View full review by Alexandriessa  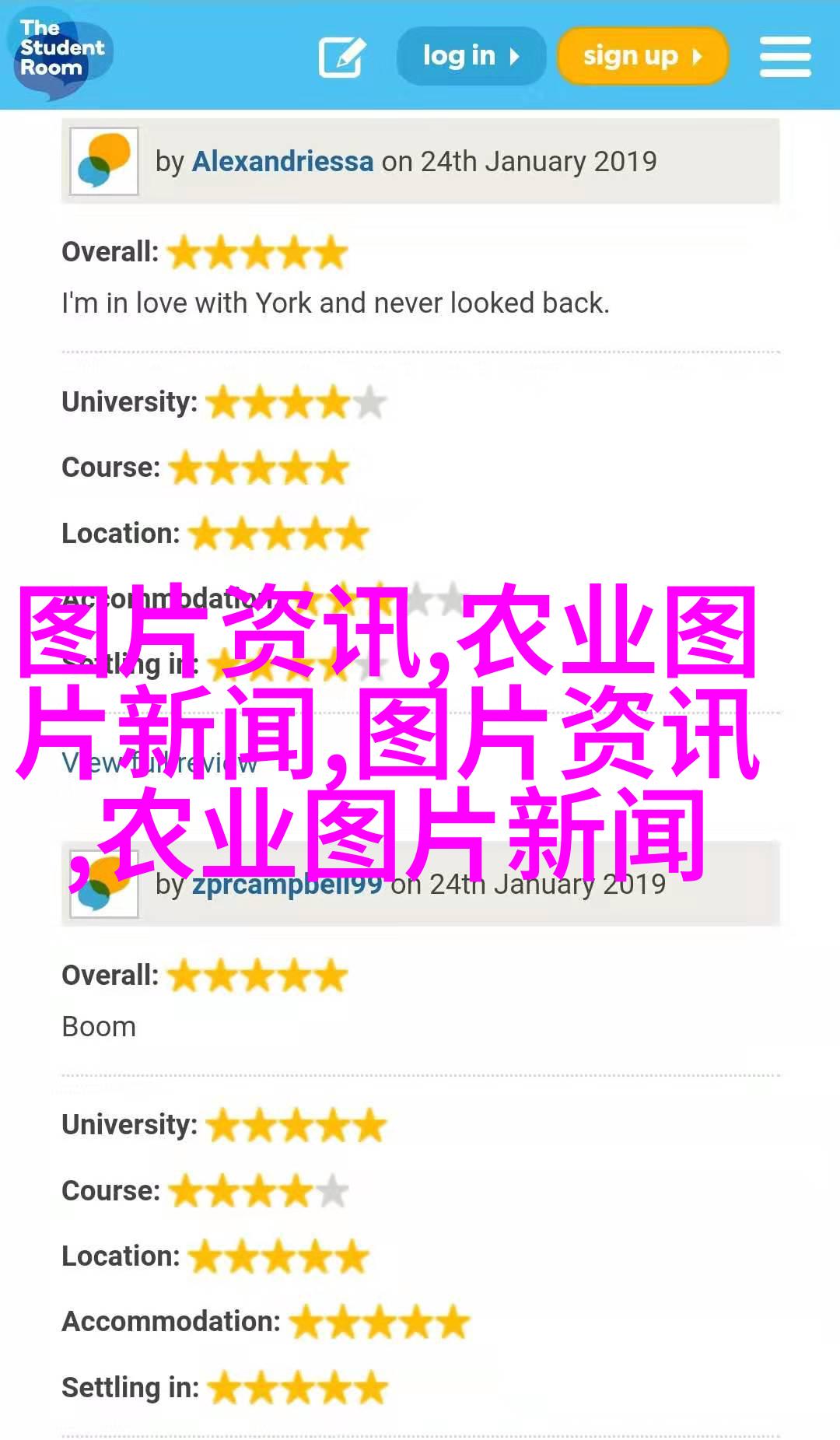(x=159, y=763)
